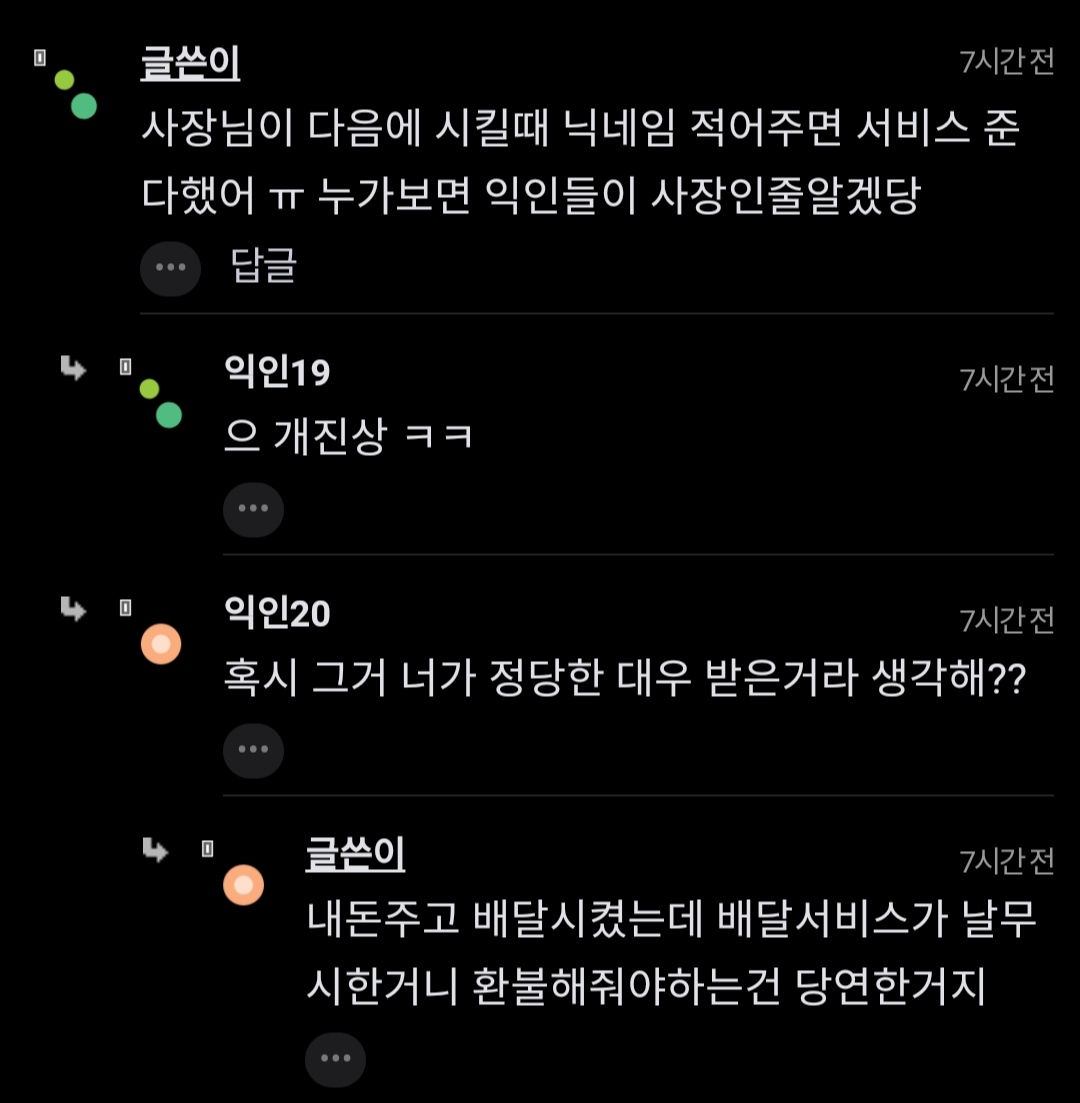
Task: Open the more options under the first 글쓴이 comment
Action: (171, 268)
